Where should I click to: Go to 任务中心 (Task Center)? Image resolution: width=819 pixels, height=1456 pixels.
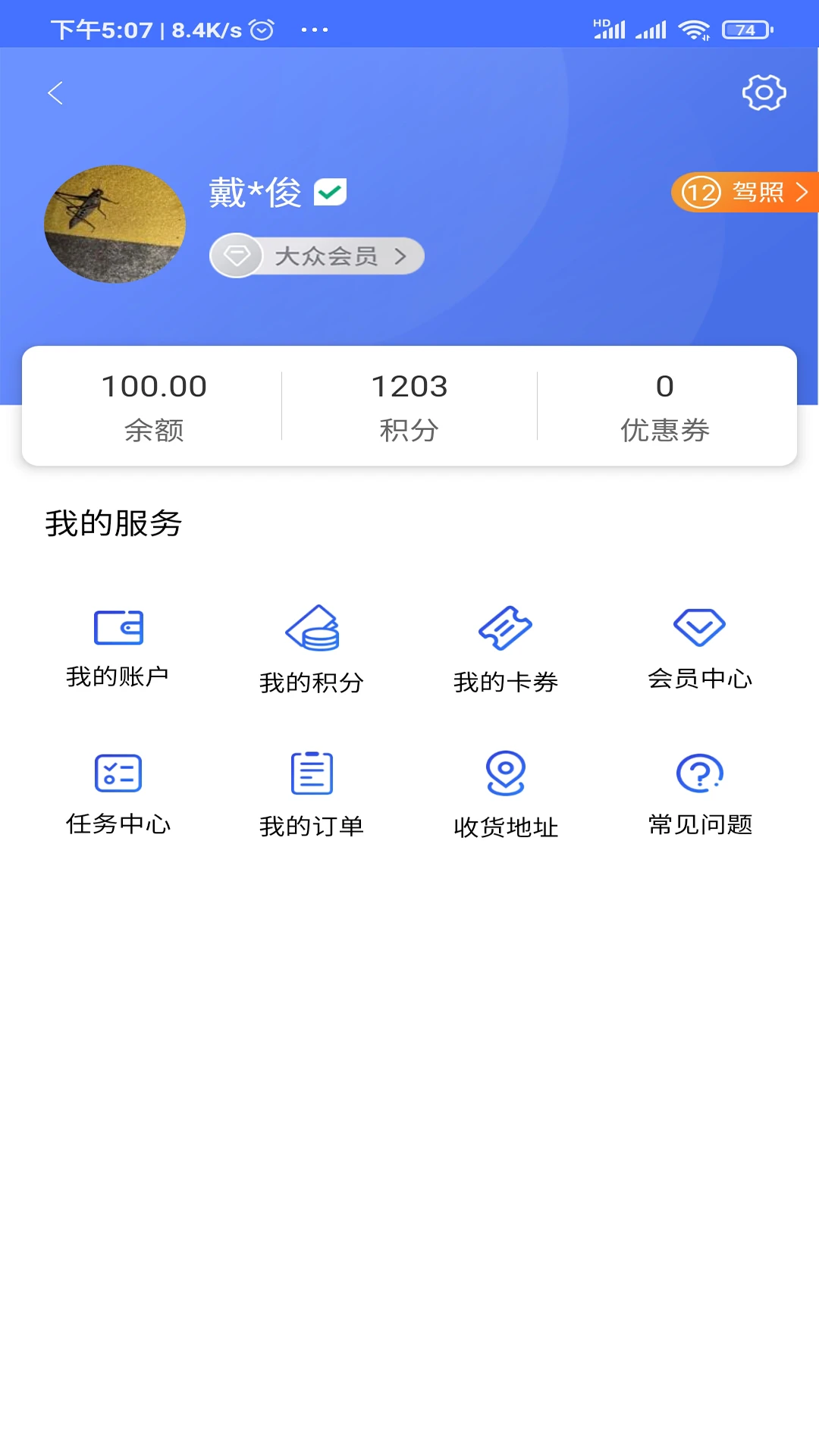coord(118,792)
